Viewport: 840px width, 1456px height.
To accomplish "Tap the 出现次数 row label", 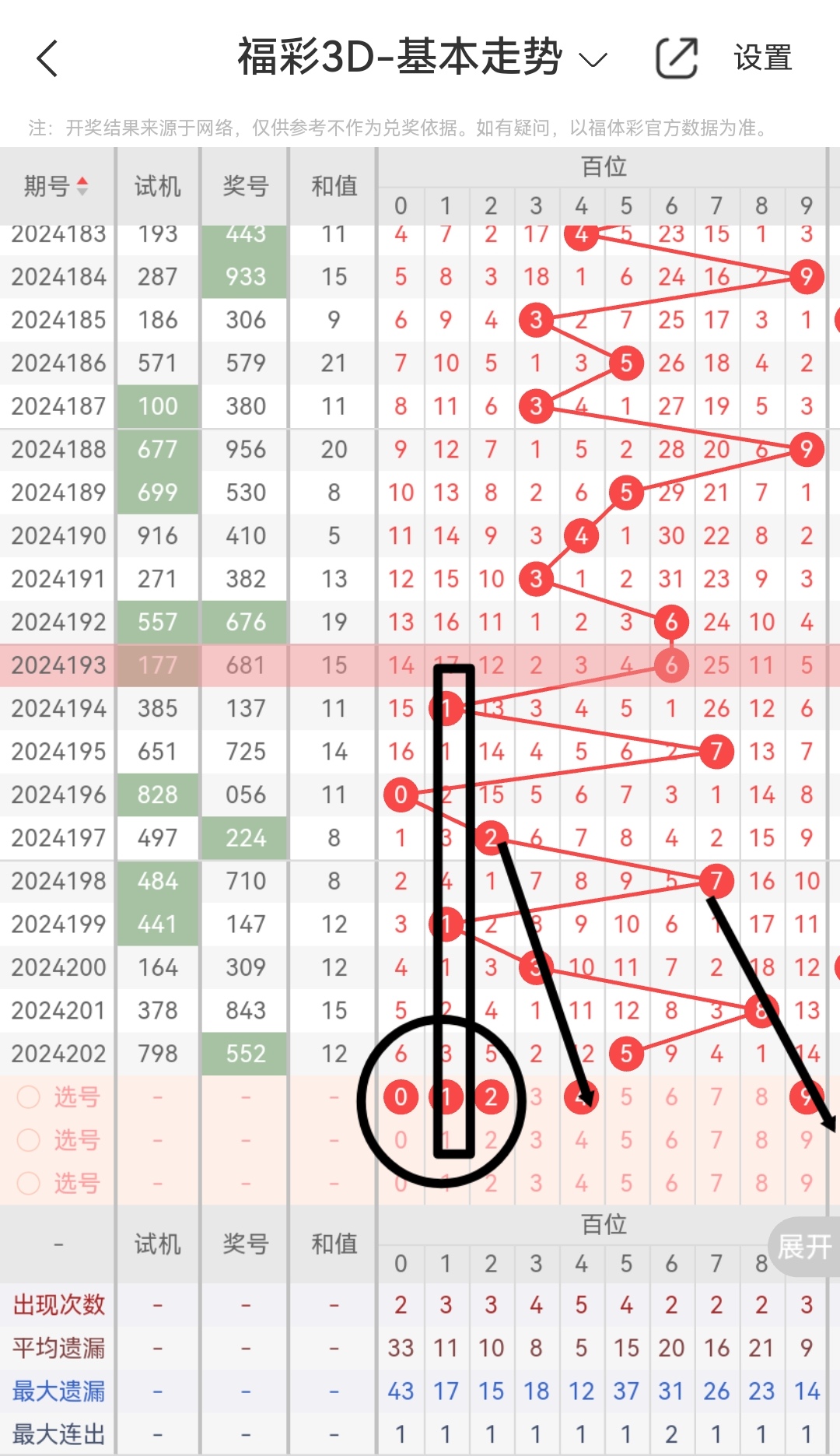I will (x=58, y=1305).
